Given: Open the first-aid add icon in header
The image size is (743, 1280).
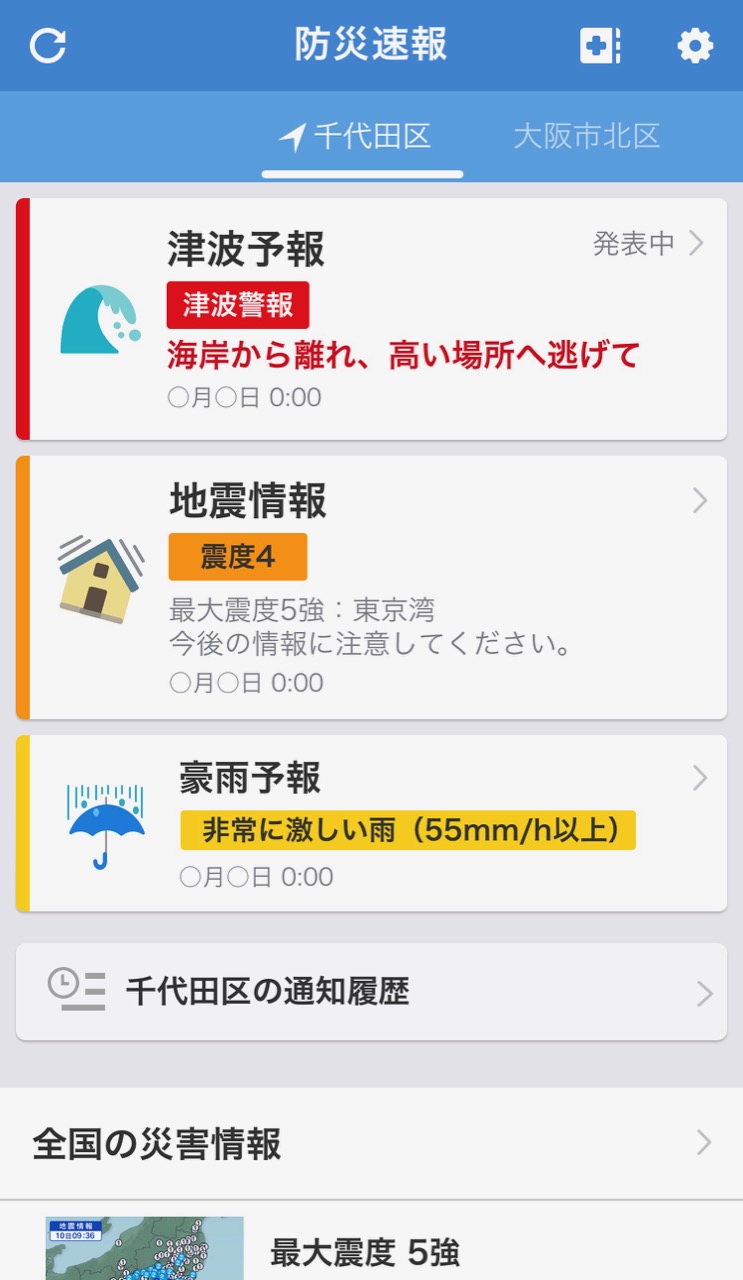Looking at the screenshot, I should (600, 46).
